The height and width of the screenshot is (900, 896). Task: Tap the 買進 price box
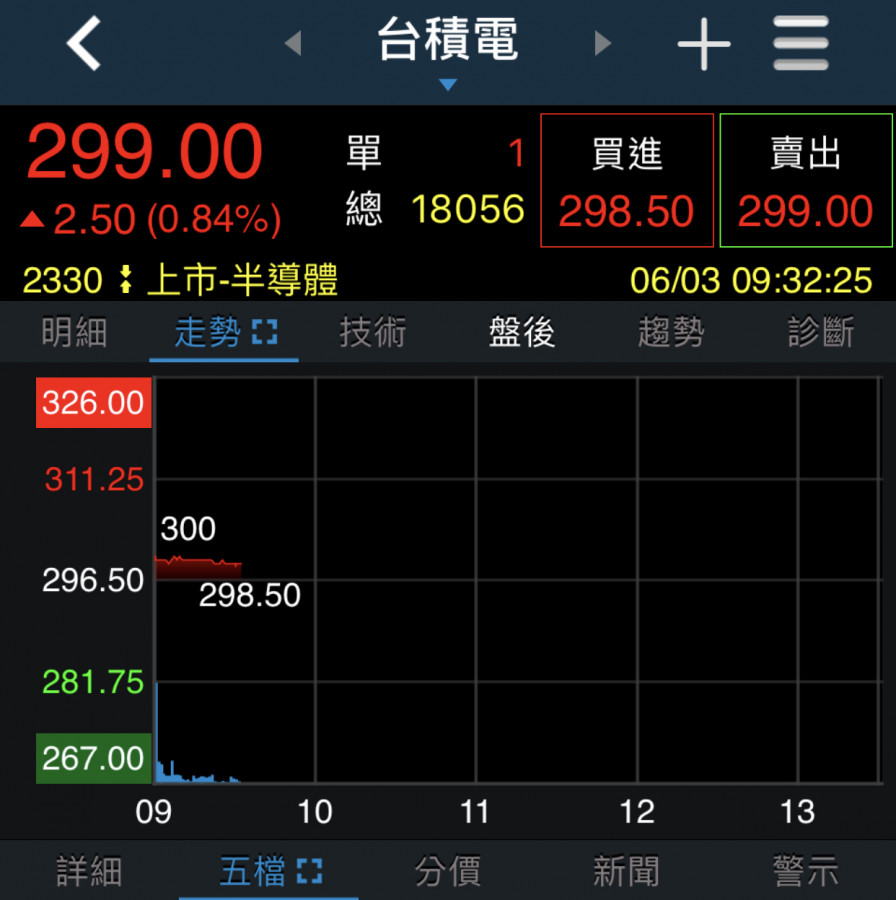pyautogui.click(x=627, y=180)
